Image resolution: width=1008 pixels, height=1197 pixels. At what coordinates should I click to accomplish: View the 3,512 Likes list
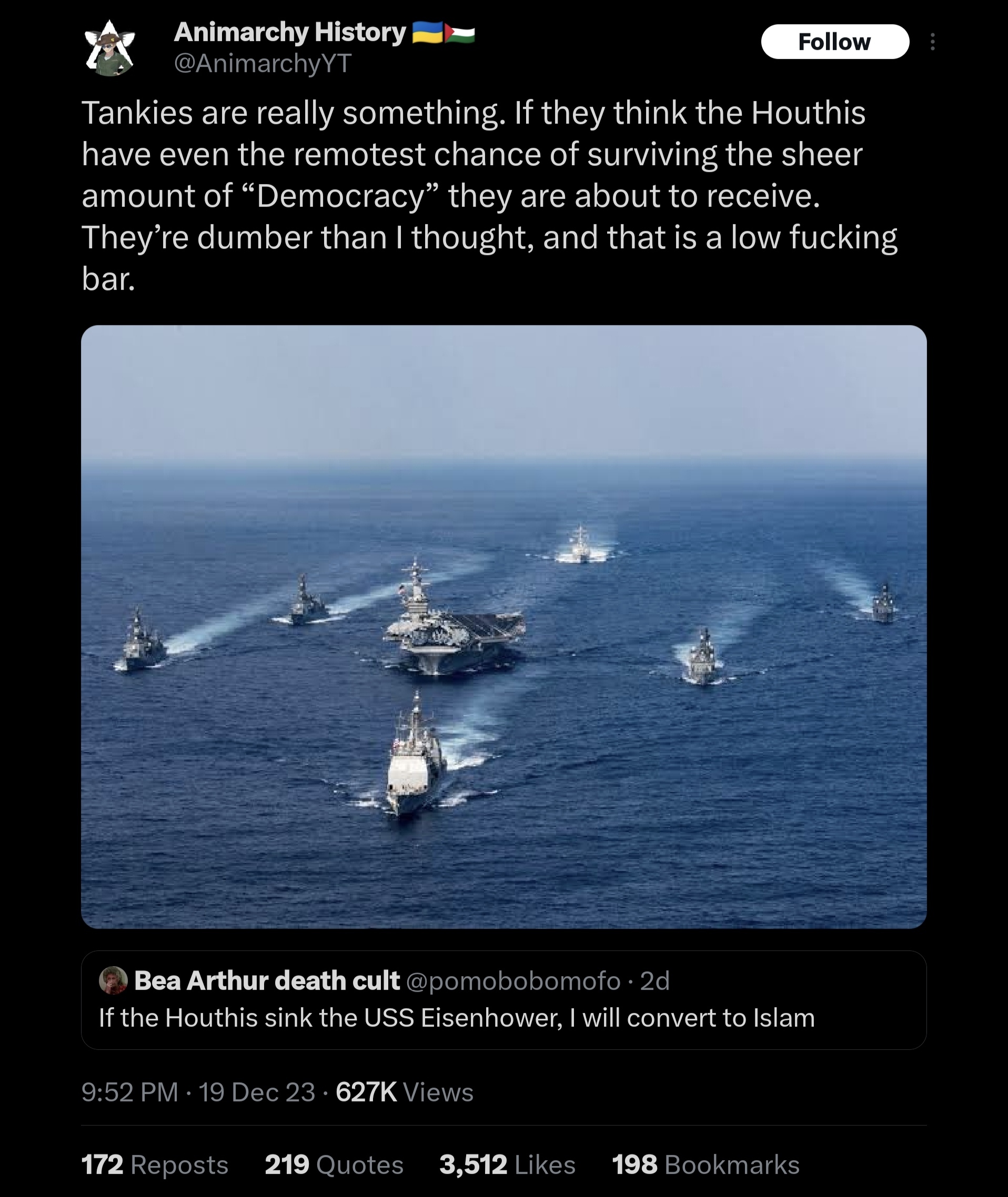[507, 1165]
